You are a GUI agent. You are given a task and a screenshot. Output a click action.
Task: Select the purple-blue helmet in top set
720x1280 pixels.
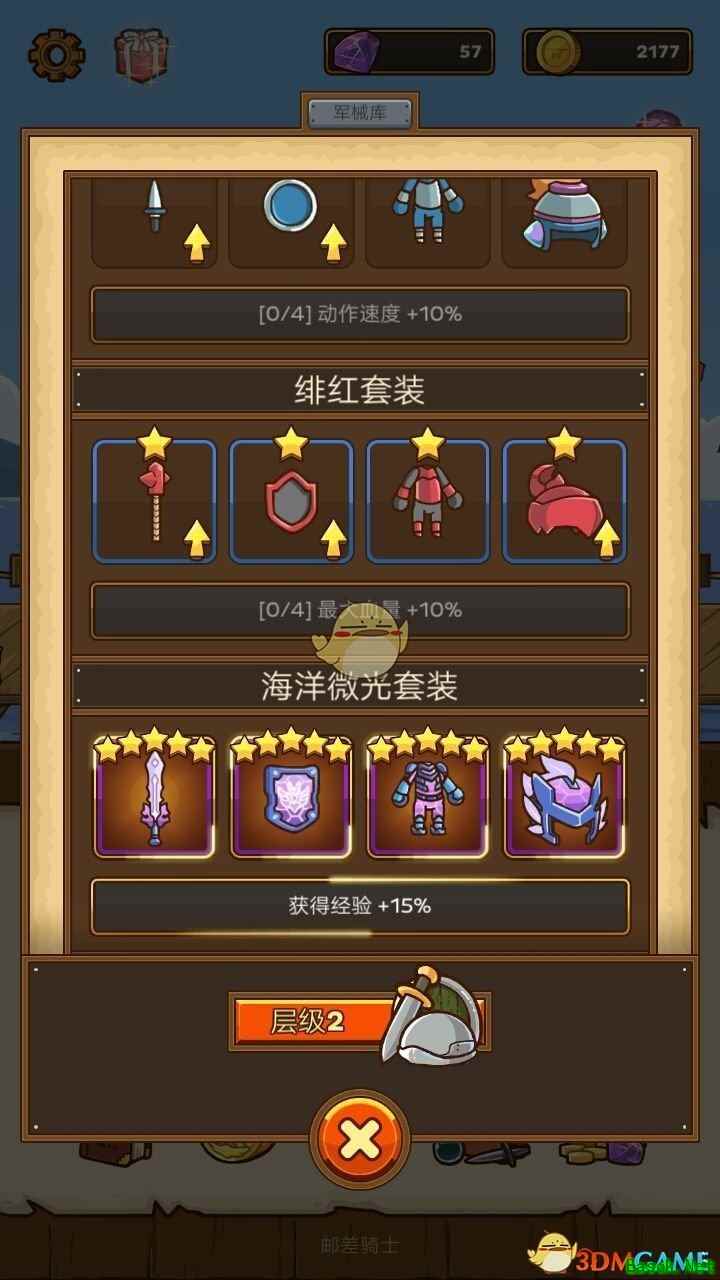point(564,218)
